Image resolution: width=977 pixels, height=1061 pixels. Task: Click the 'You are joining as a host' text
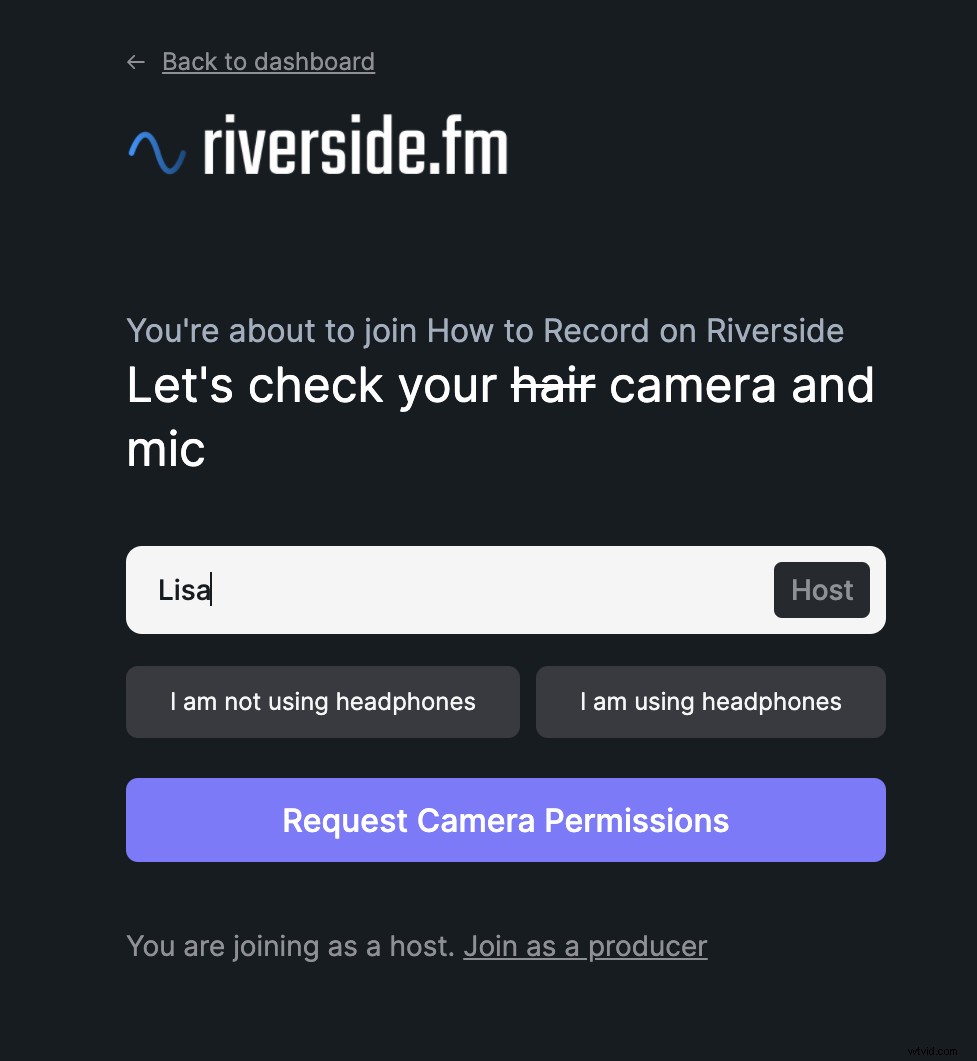coord(291,945)
